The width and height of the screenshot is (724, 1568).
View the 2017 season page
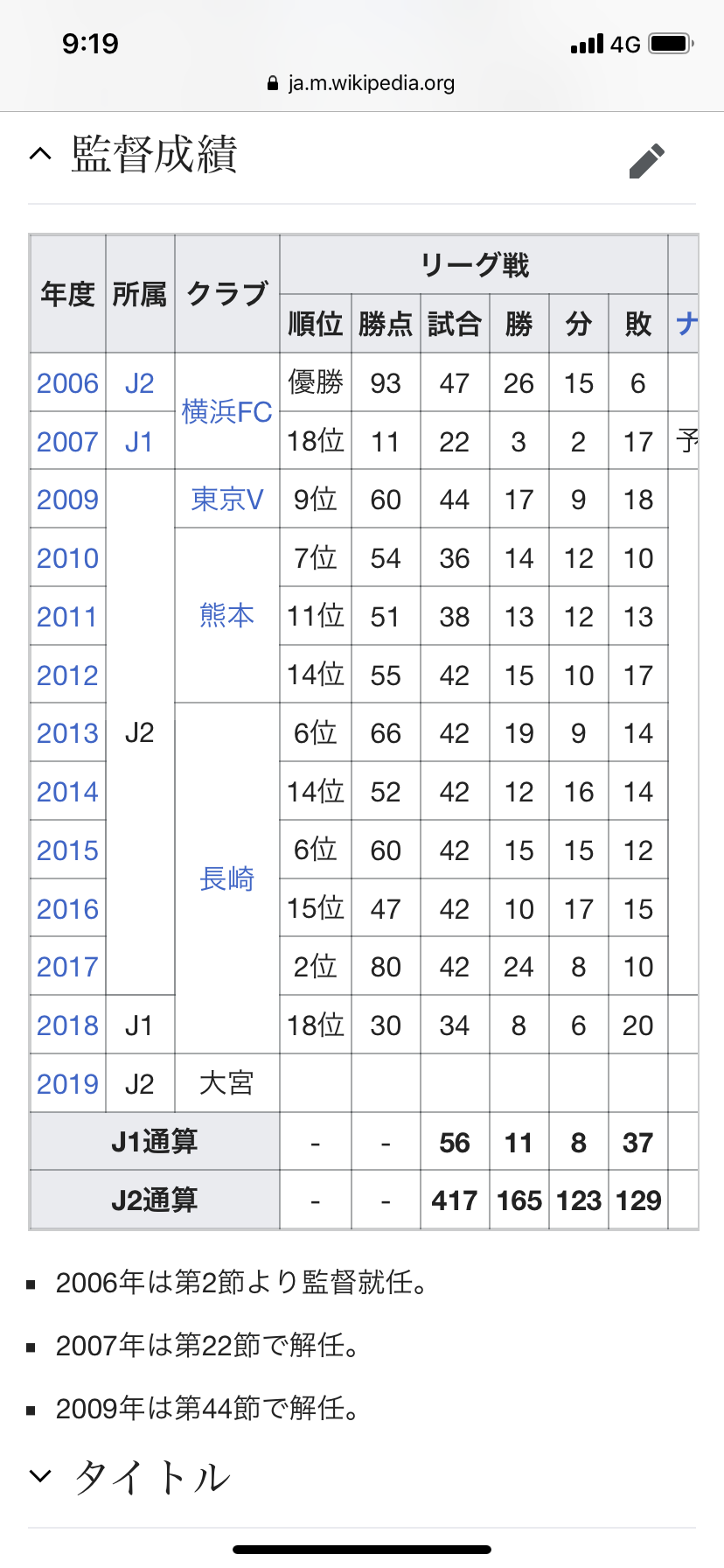click(x=67, y=967)
